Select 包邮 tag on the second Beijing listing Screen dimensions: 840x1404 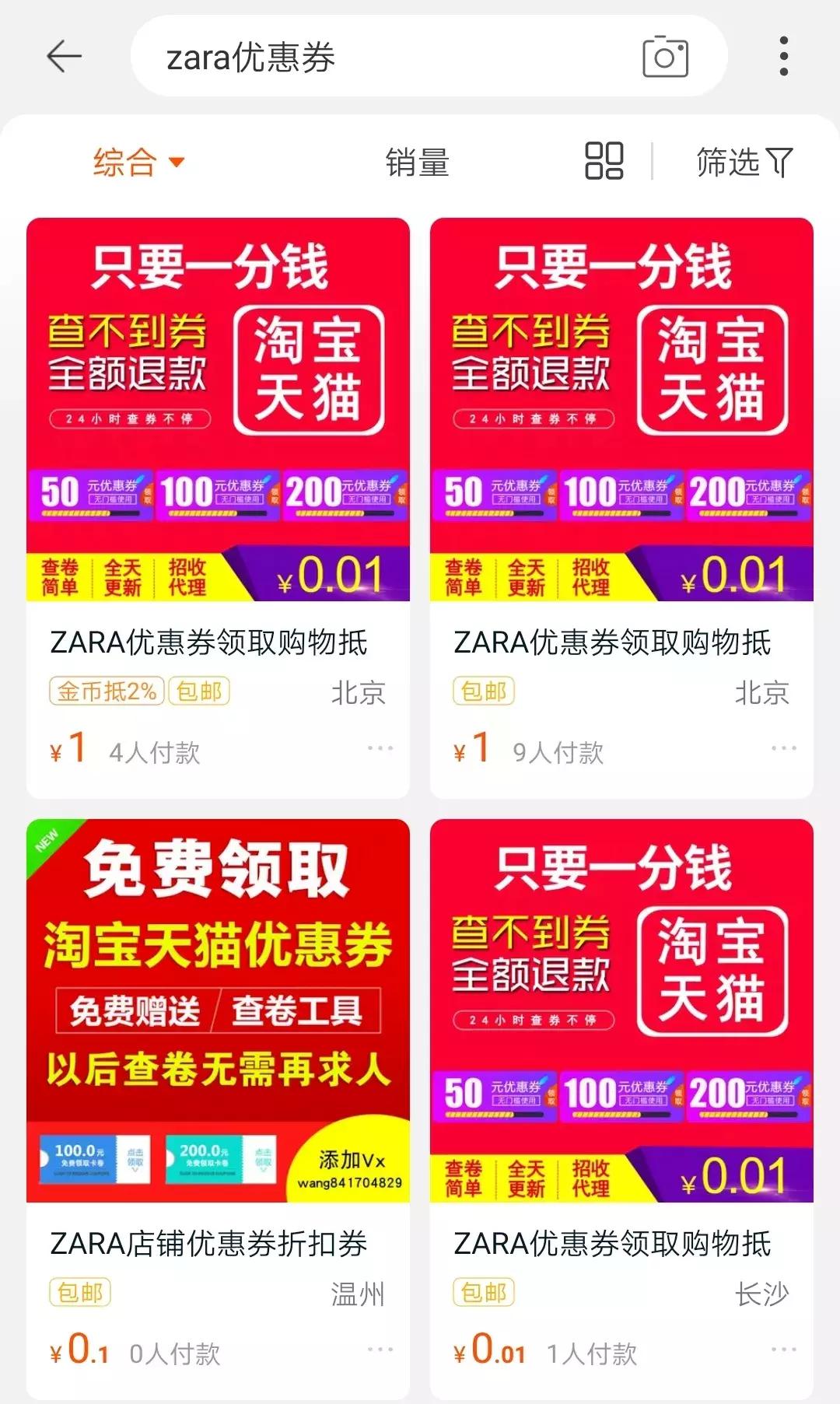coord(483,689)
